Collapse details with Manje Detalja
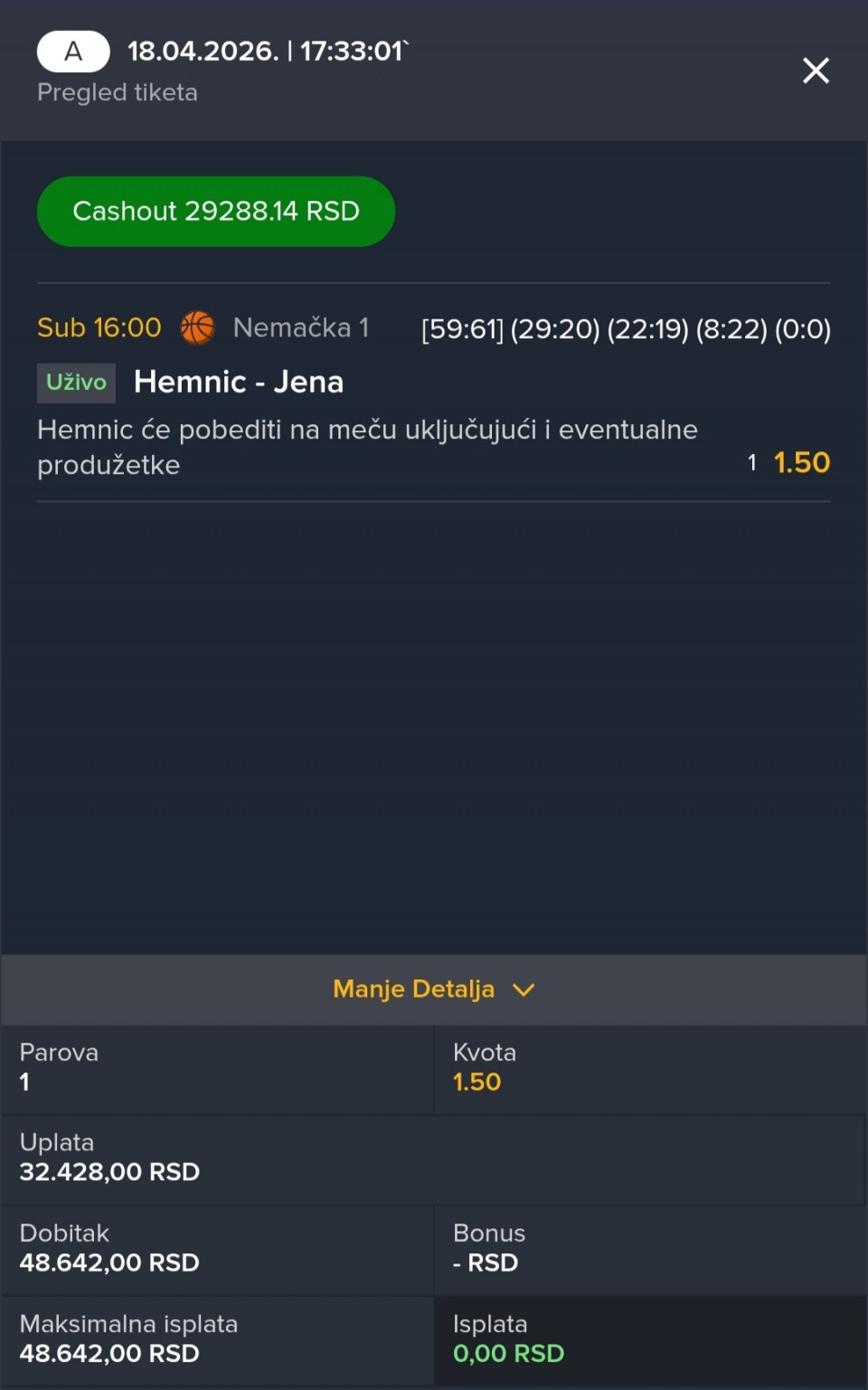 point(434,989)
